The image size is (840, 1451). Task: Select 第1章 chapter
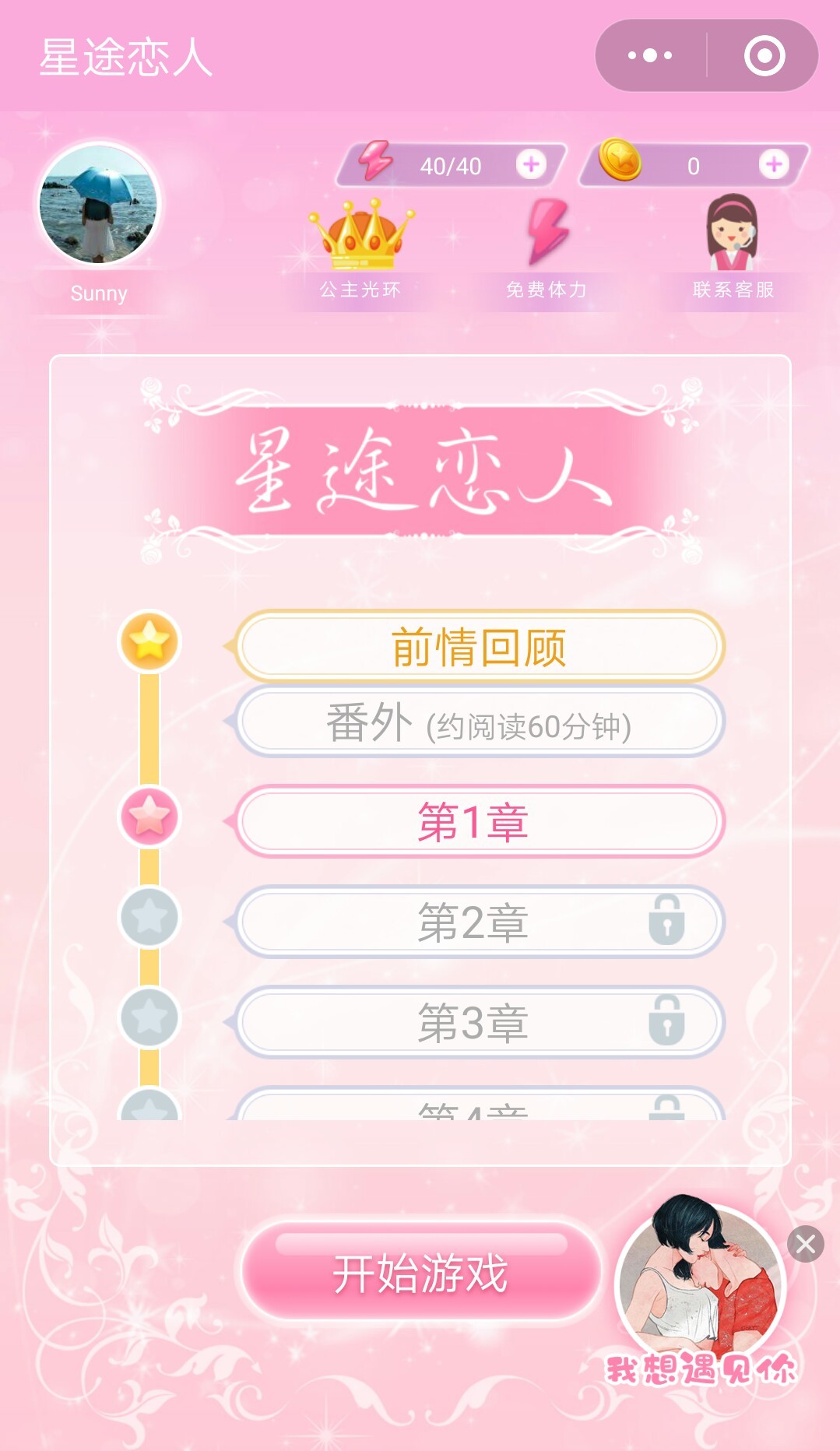click(479, 822)
